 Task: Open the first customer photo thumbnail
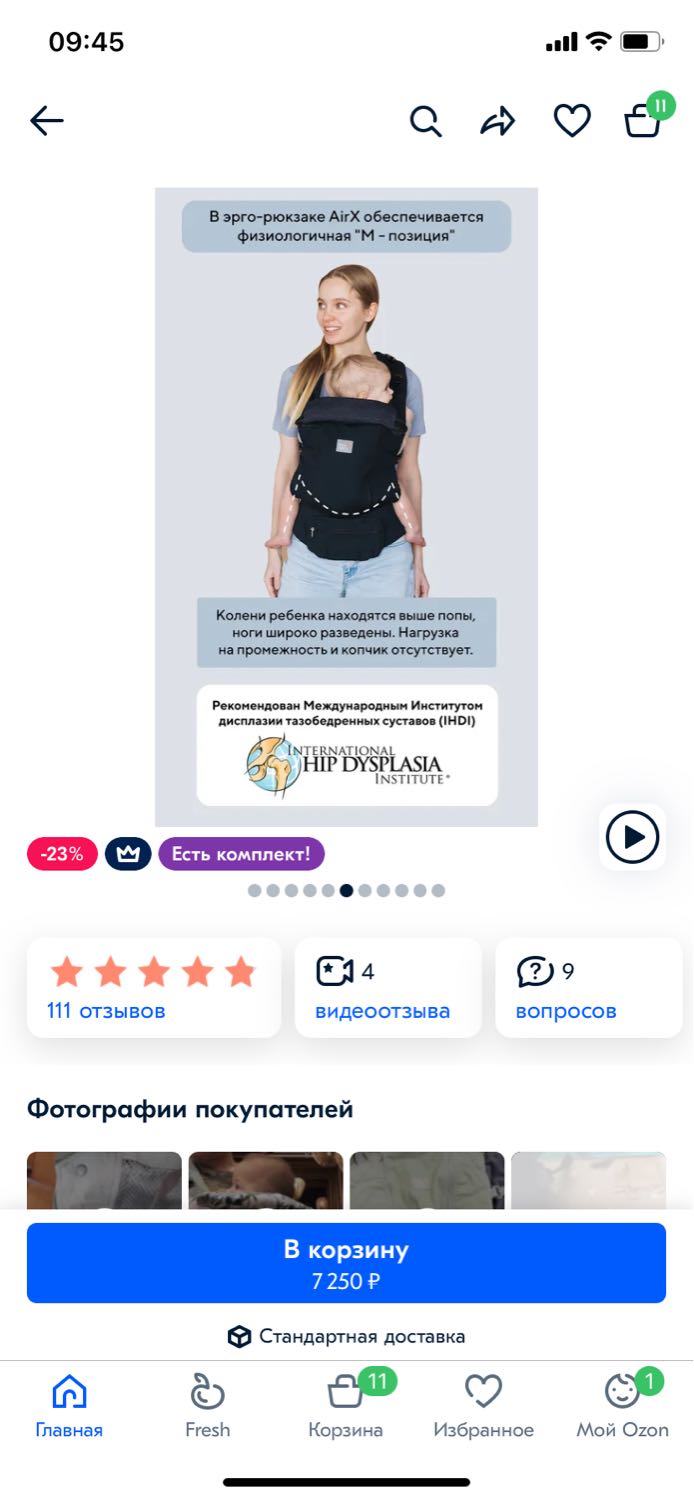(104, 1181)
